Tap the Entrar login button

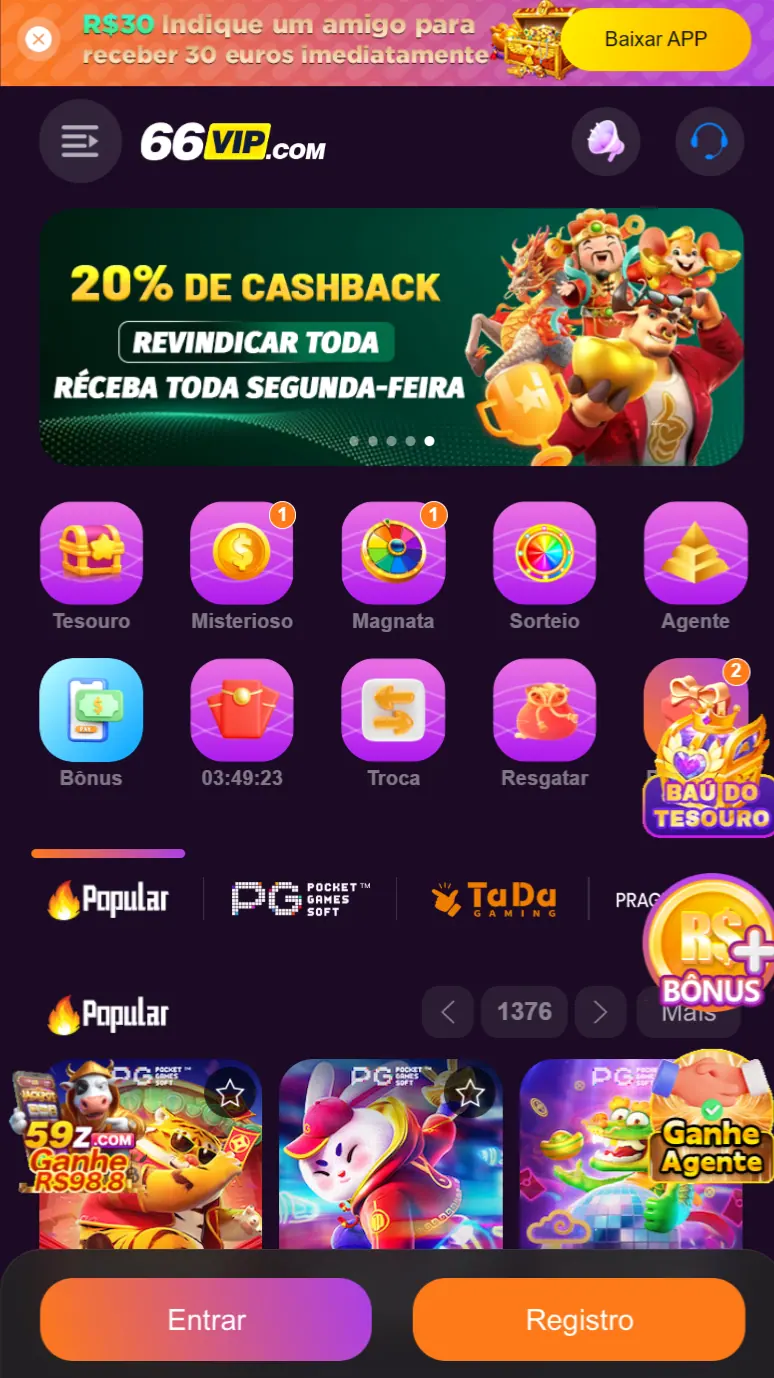click(x=206, y=1319)
